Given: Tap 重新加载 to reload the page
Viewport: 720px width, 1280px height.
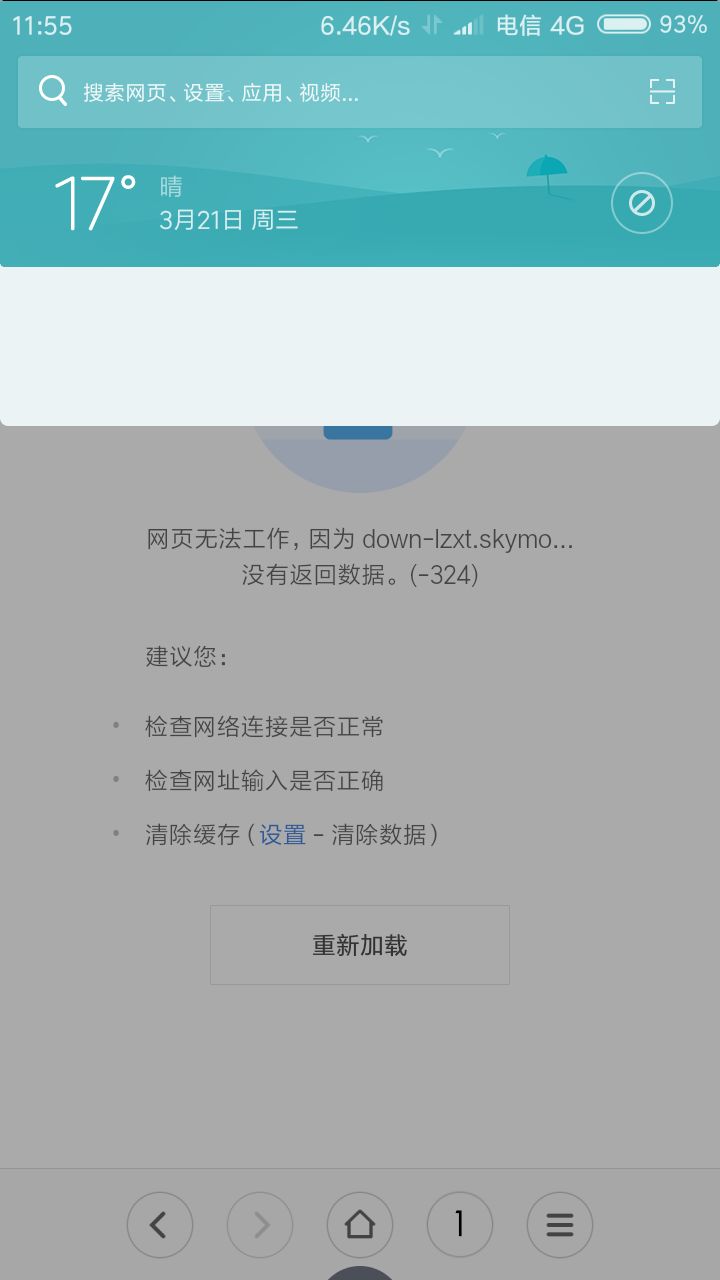Looking at the screenshot, I should click(359, 944).
